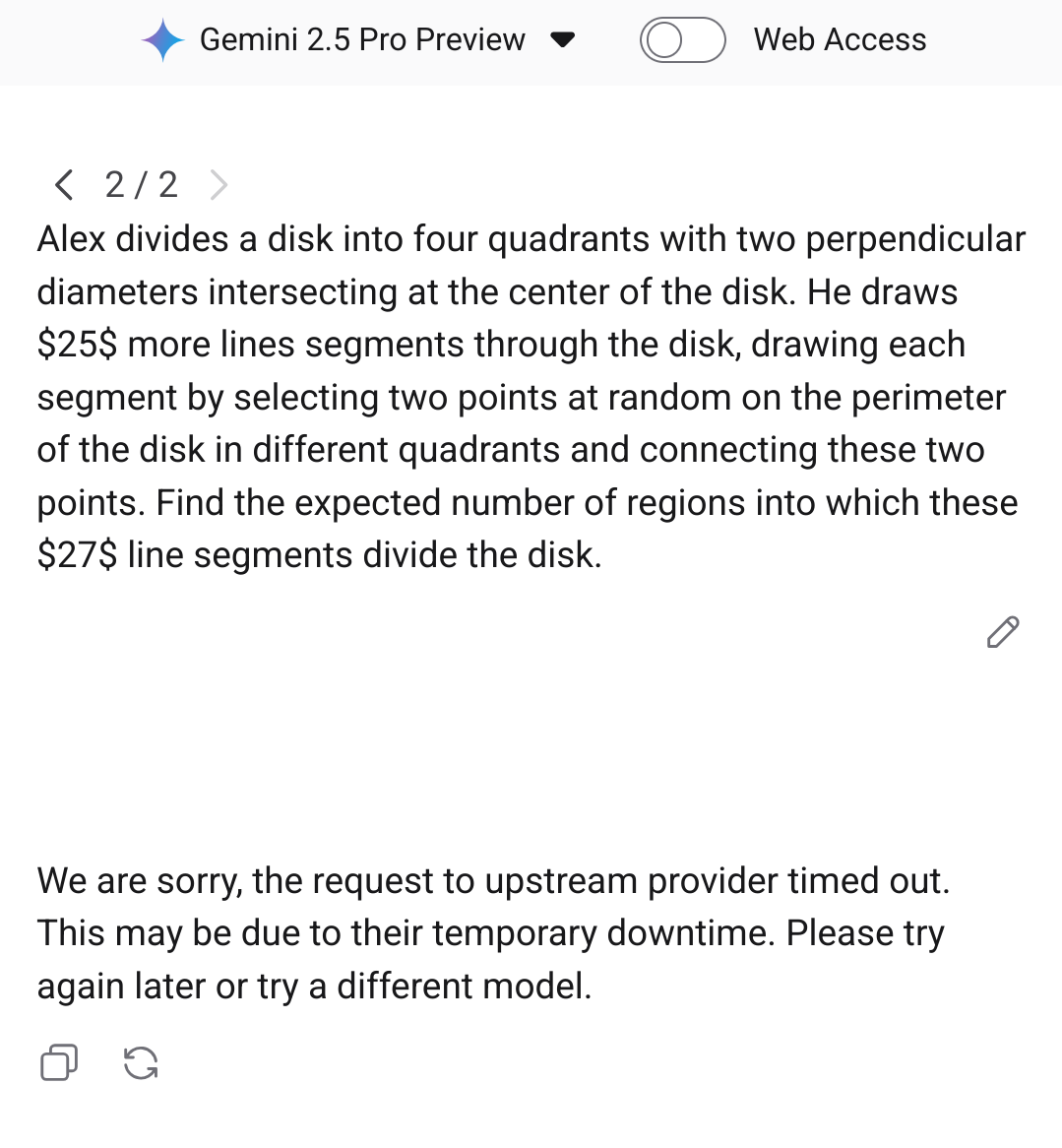Regenerate the response
Screen dimensions: 1062x1148
[x=141, y=1063]
